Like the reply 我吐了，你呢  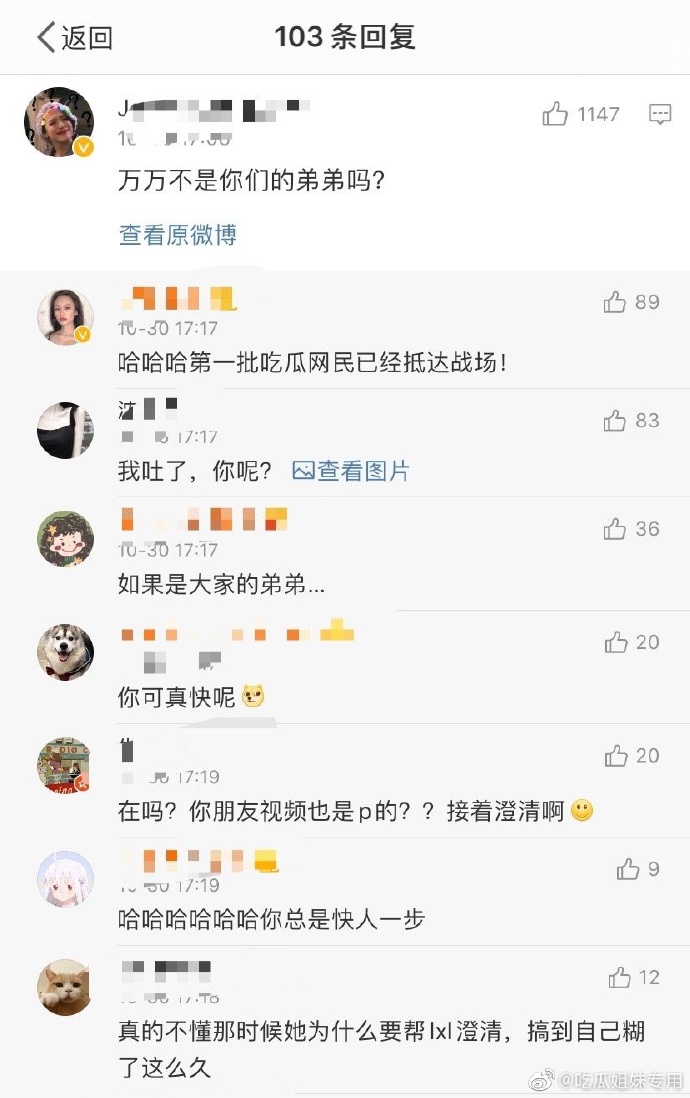(616, 421)
